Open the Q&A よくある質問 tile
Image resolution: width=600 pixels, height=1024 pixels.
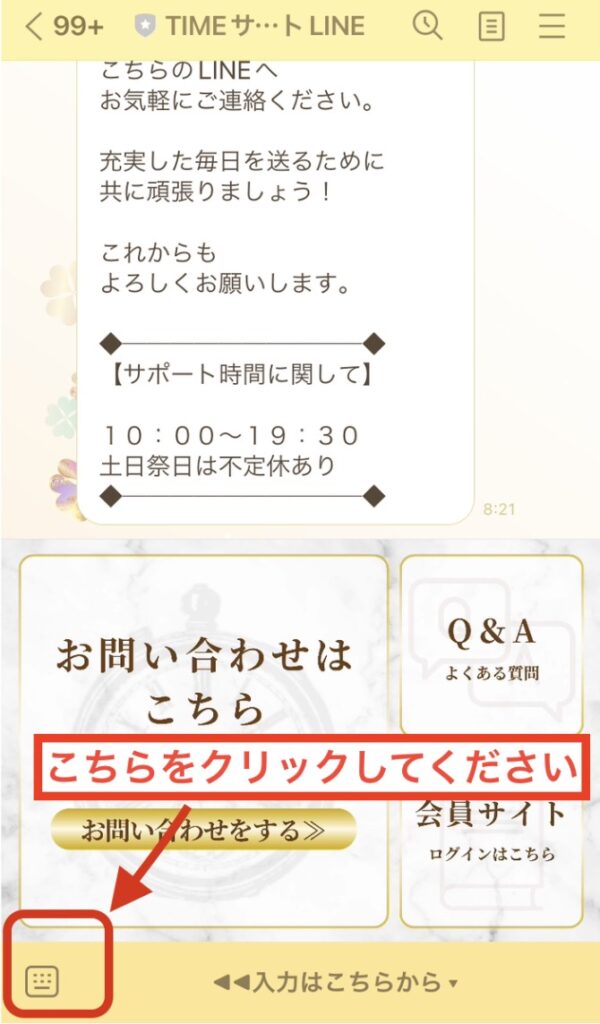click(491, 645)
